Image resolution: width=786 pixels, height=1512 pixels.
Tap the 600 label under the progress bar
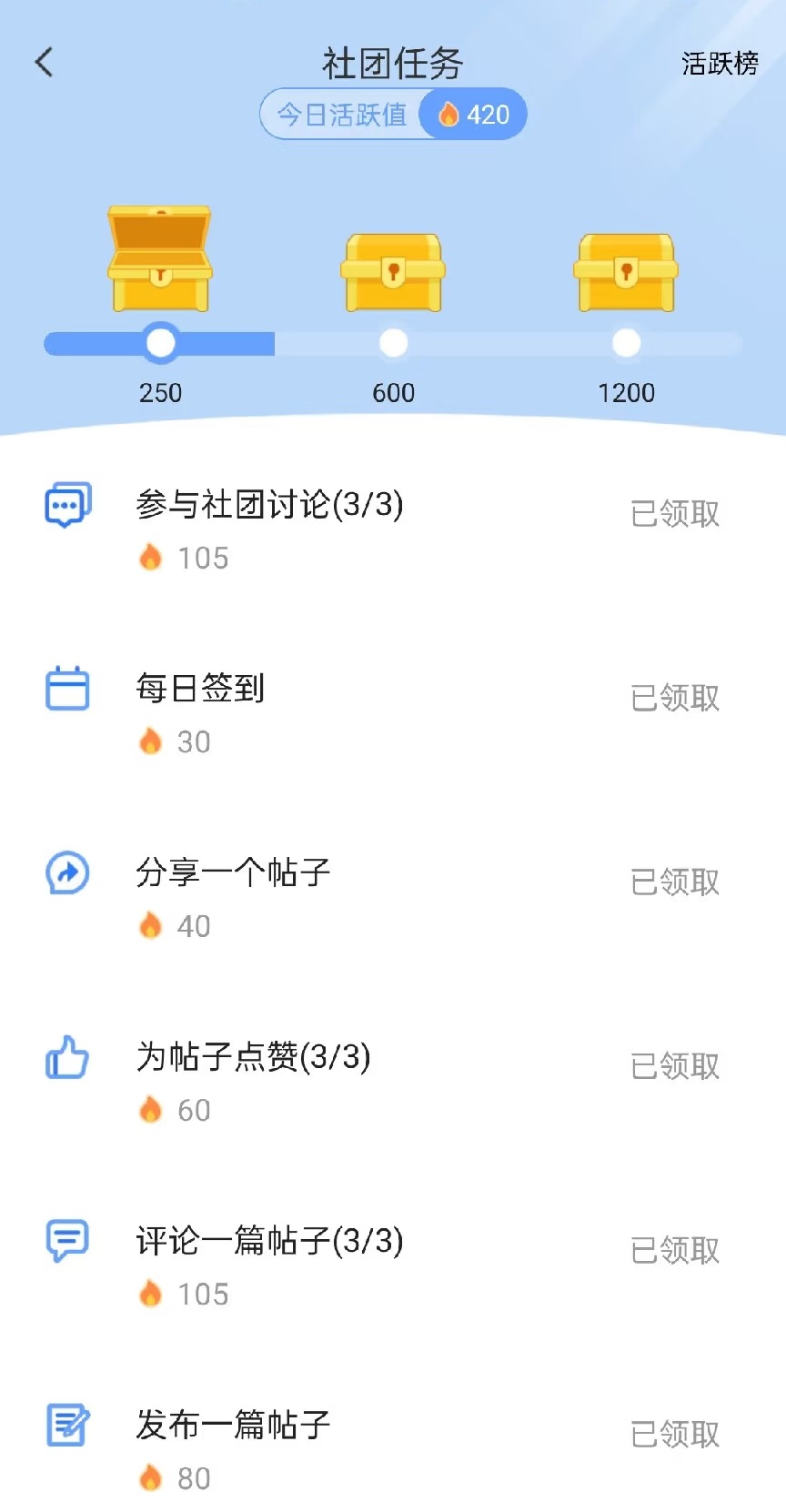coord(393,393)
